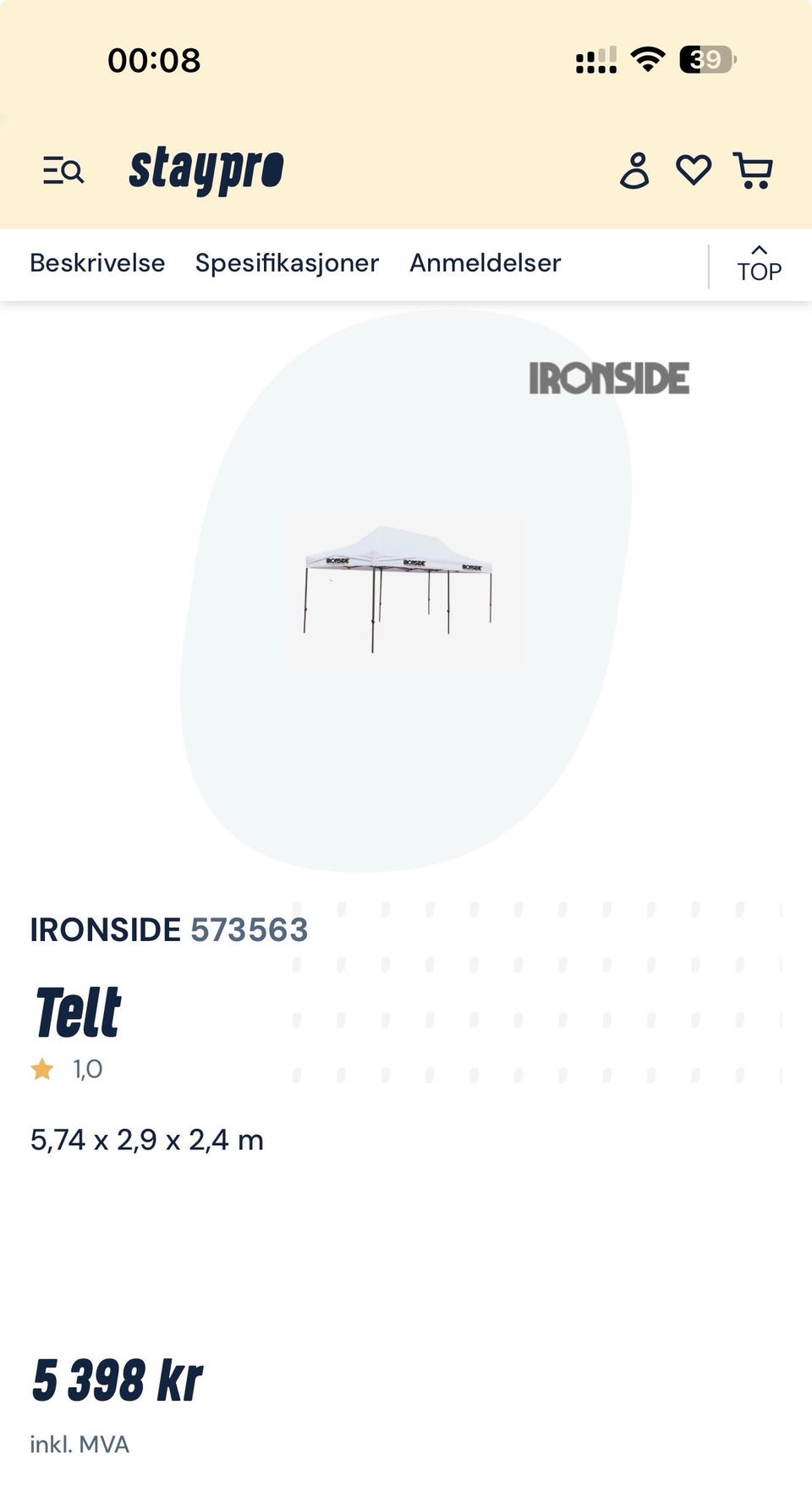Go to the Staypro home logo

(x=206, y=170)
